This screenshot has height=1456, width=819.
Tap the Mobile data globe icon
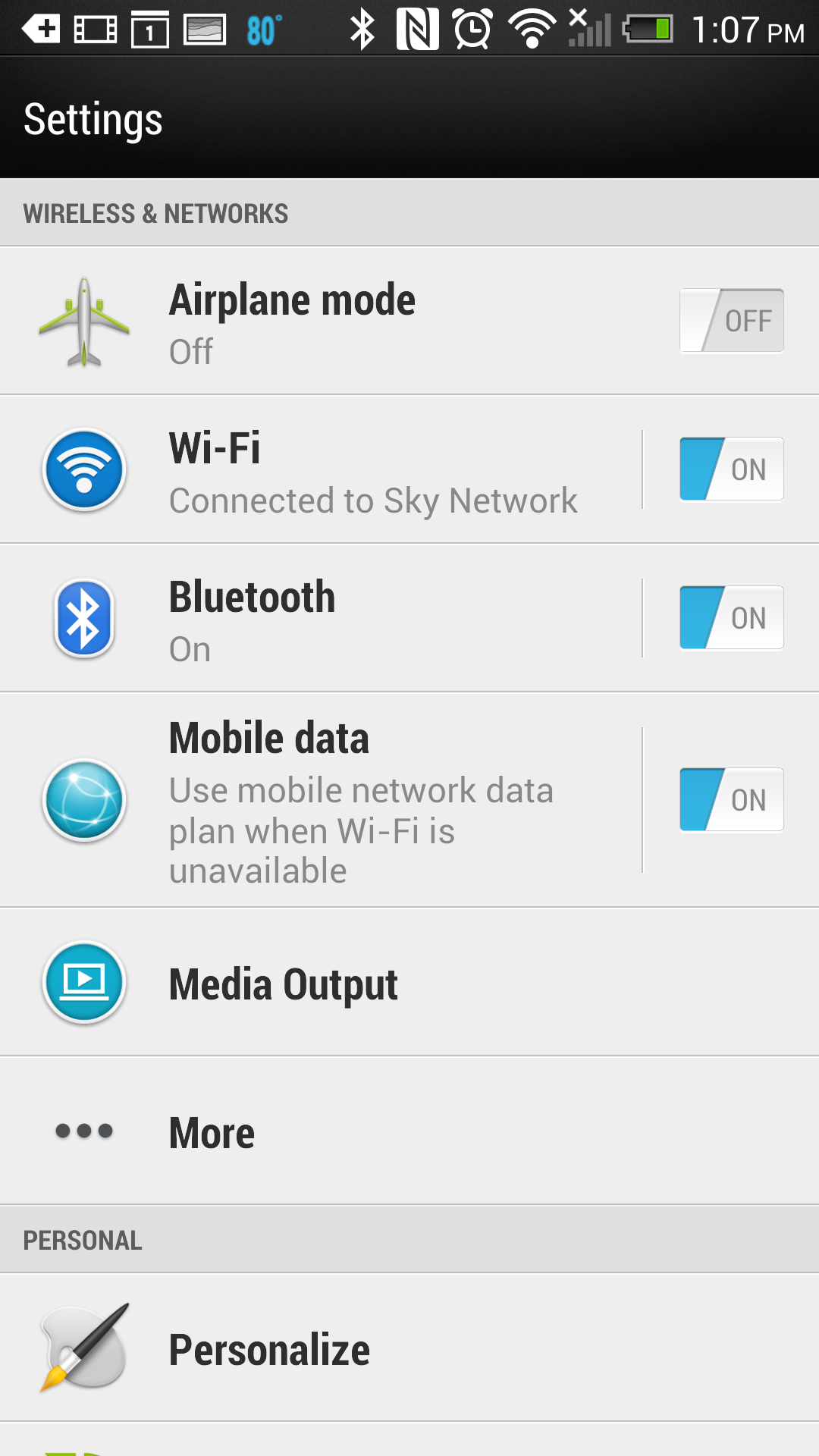pos(83,801)
